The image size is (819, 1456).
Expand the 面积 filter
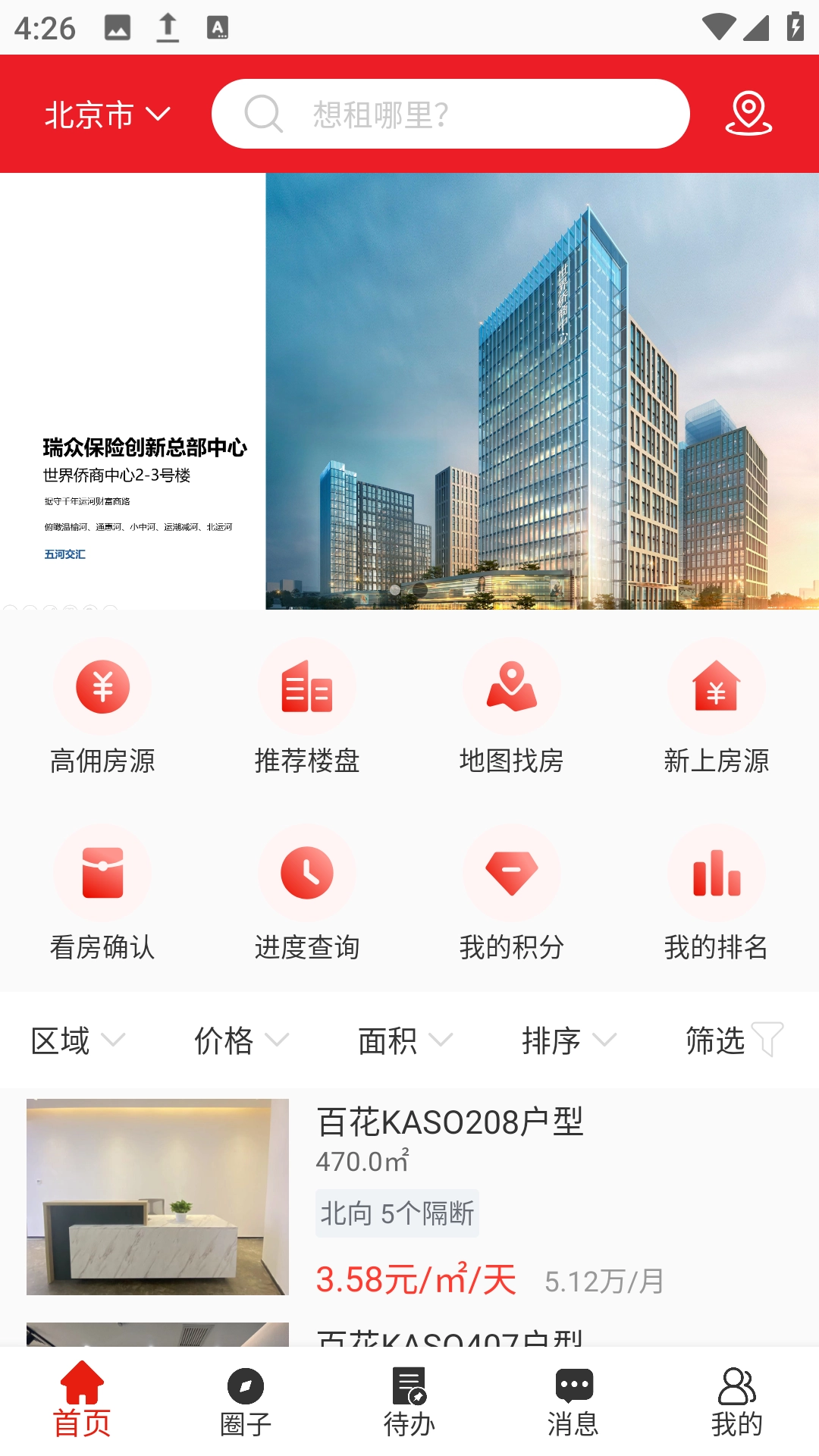(405, 1040)
